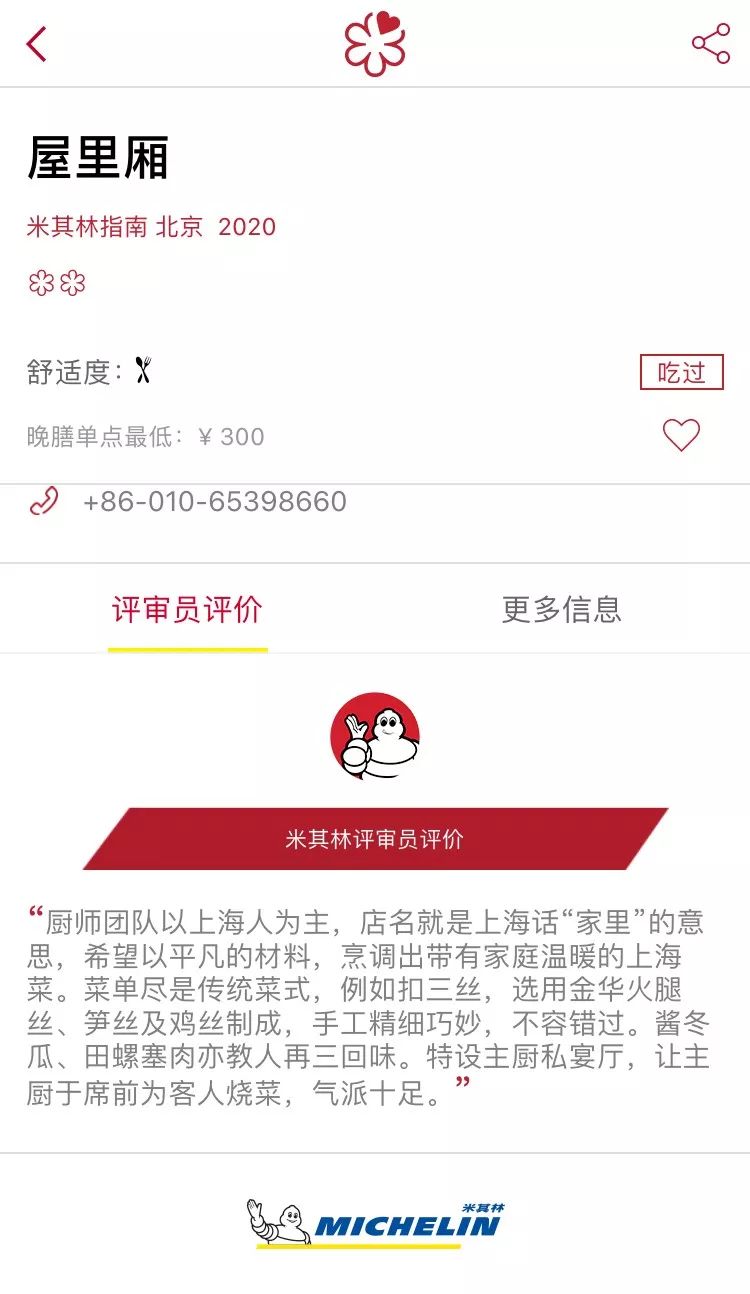
Task: Click the red 米其林评审员评价 banner
Action: (375, 840)
